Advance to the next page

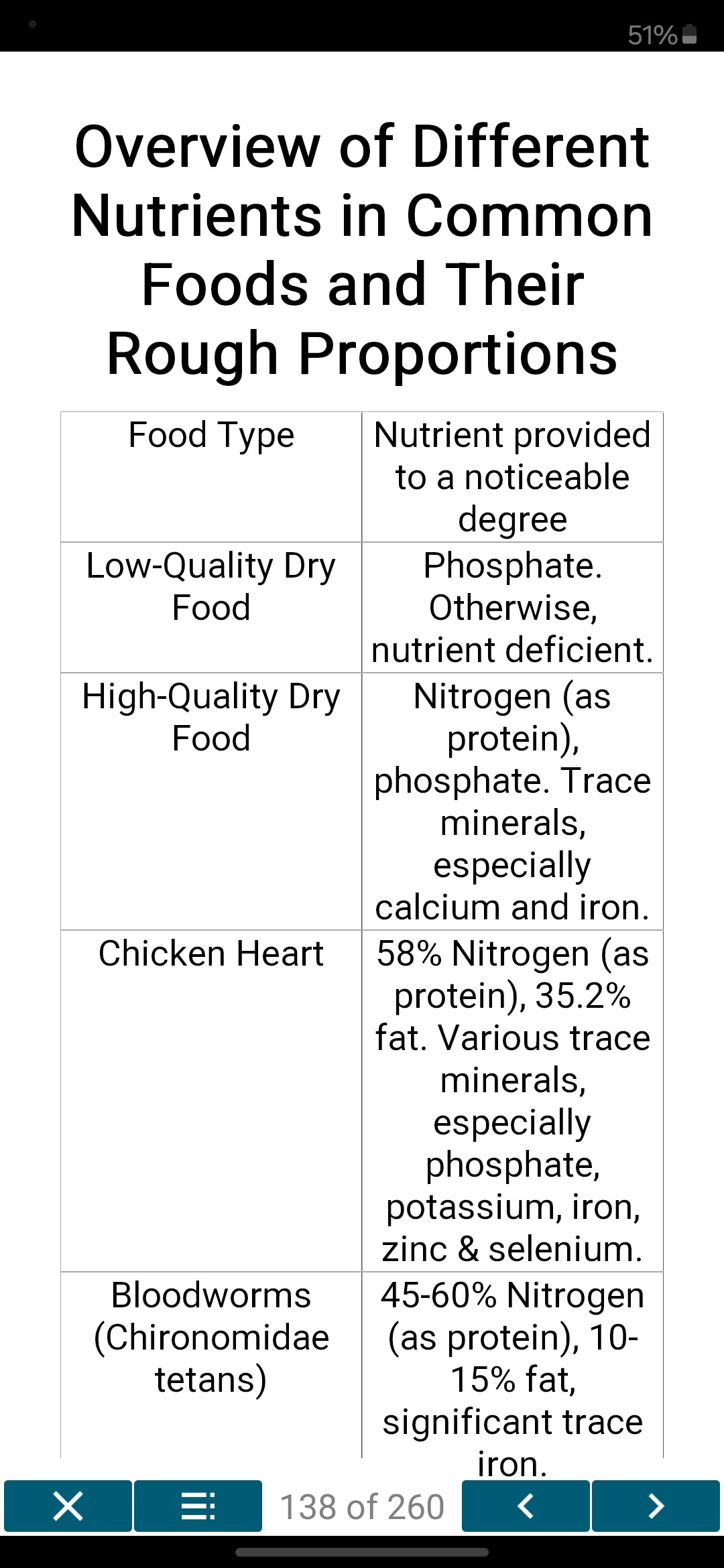click(x=656, y=1506)
